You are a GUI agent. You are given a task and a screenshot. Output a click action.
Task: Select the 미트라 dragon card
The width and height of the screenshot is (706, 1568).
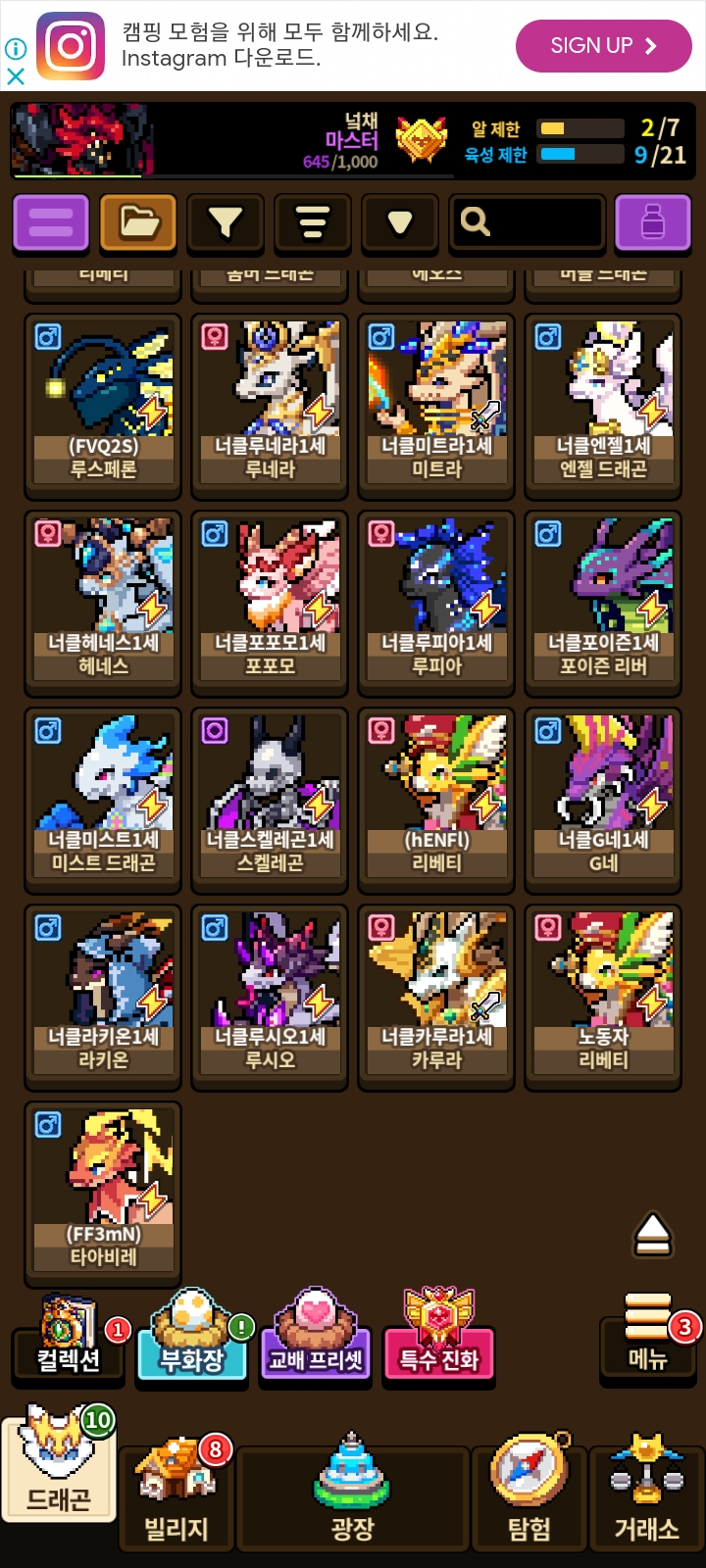click(436, 402)
